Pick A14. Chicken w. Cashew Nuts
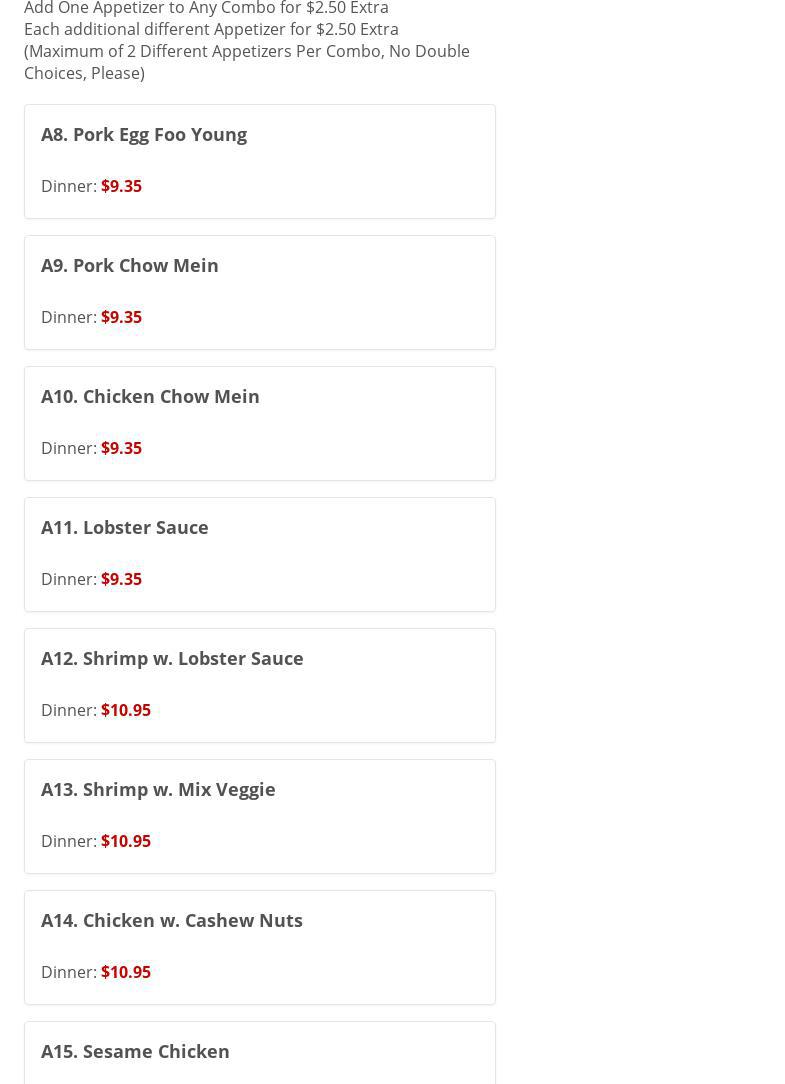 (x=259, y=947)
